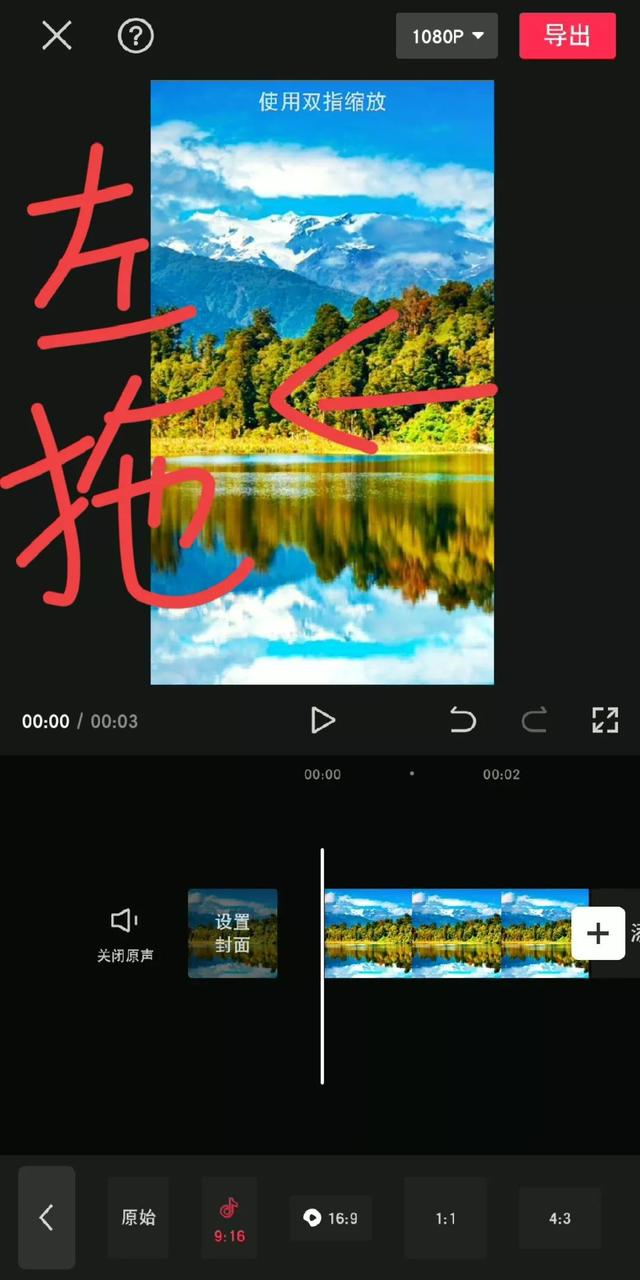Image resolution: width=640 pixels, height=1280 pixels.
Task: Expand preview to fullscreen
Action: pyautogui.click(x=605, y=720)
